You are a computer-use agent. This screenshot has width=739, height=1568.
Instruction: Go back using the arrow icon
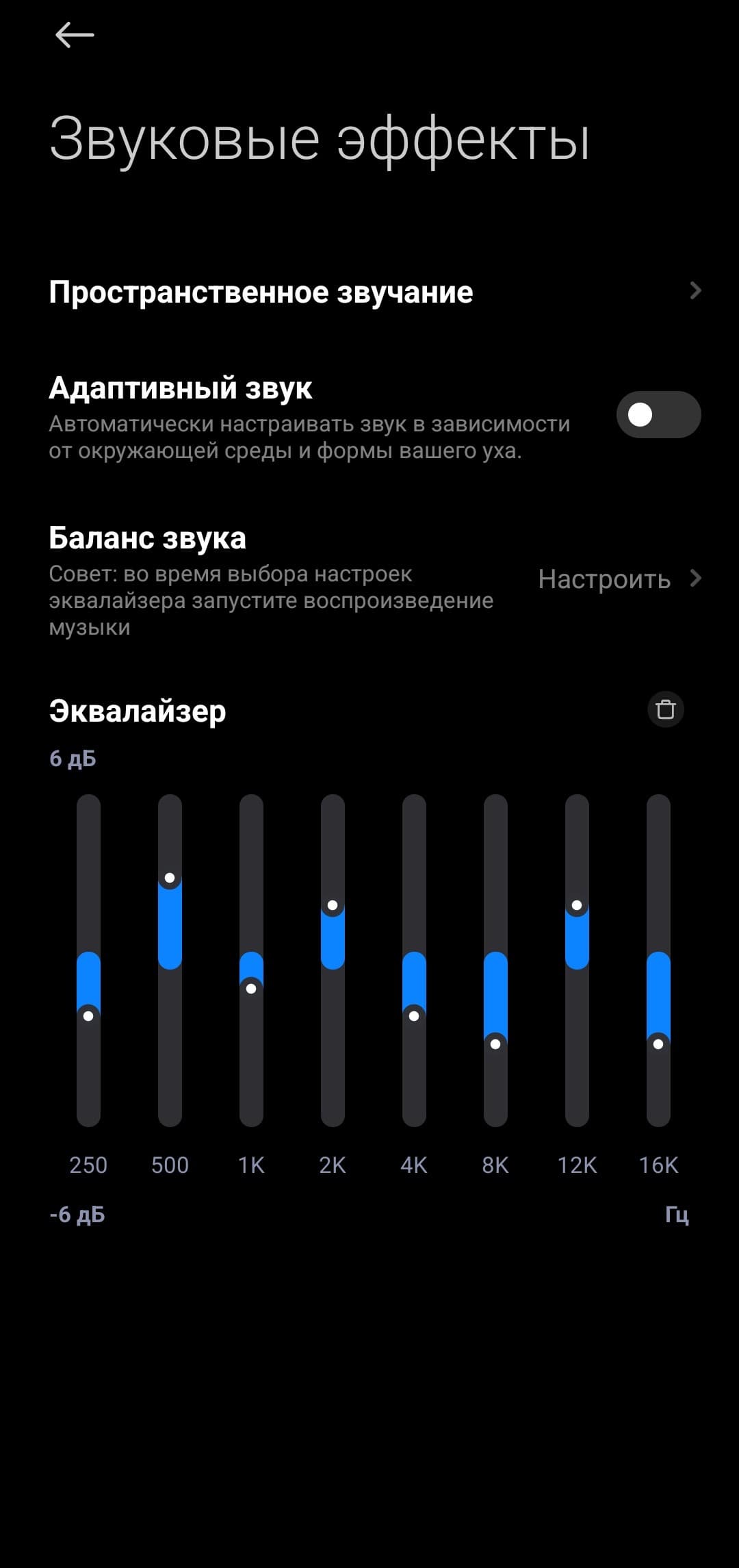(75, 35)
